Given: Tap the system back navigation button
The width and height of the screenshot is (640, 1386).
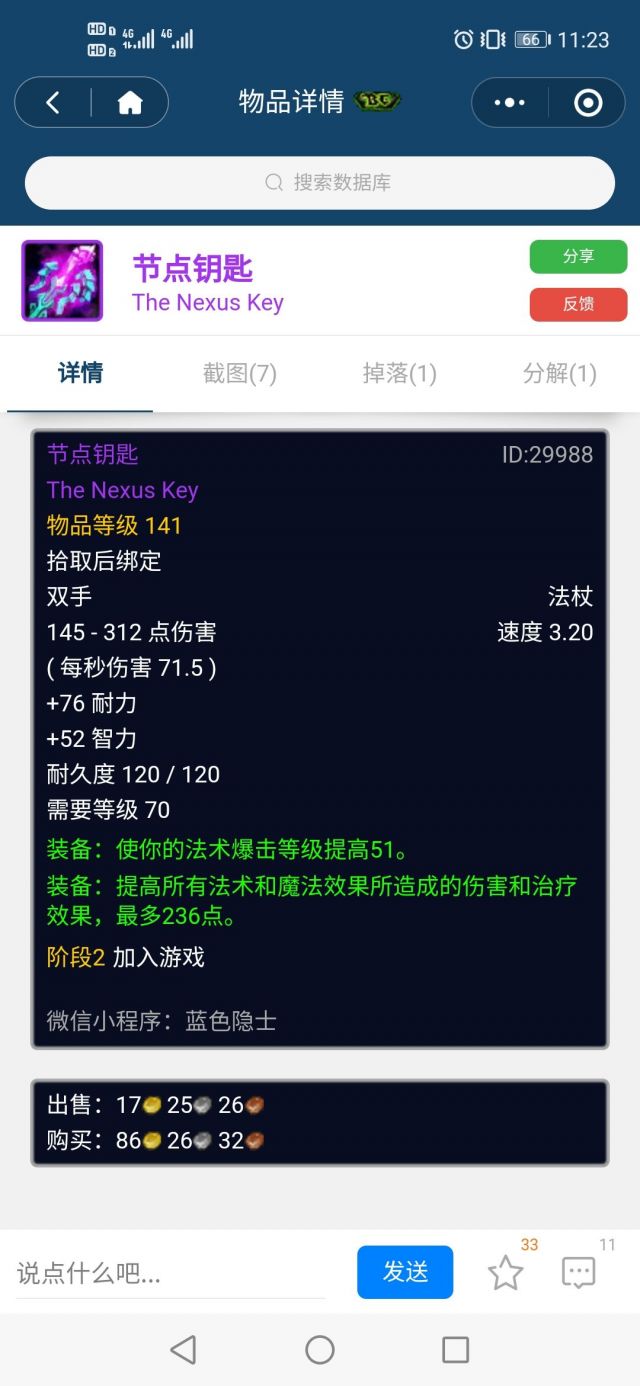Looking at the screenshot, I should (x=183, y=1350).
